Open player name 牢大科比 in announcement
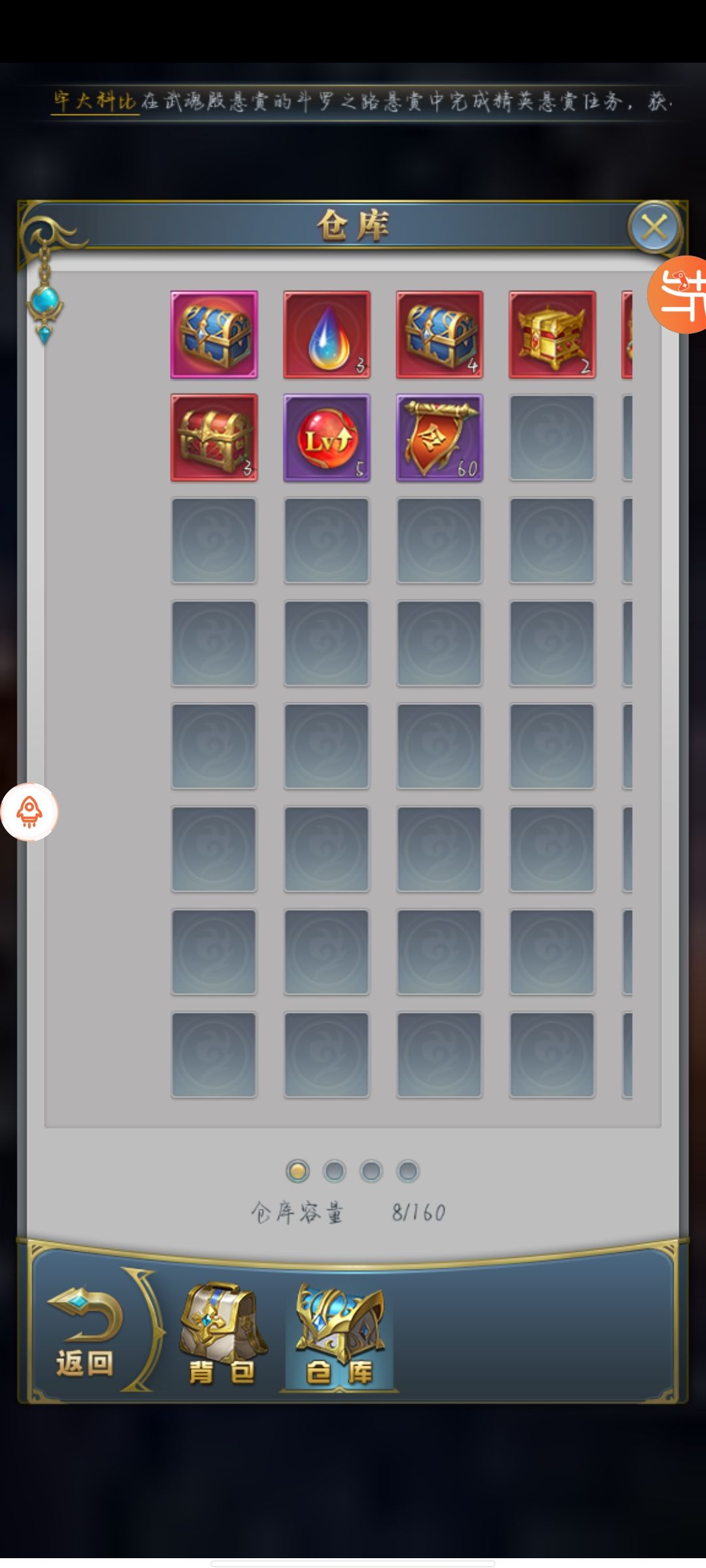Image resolution: width=706 pixels, height=1568 pixels. (95, 101)
